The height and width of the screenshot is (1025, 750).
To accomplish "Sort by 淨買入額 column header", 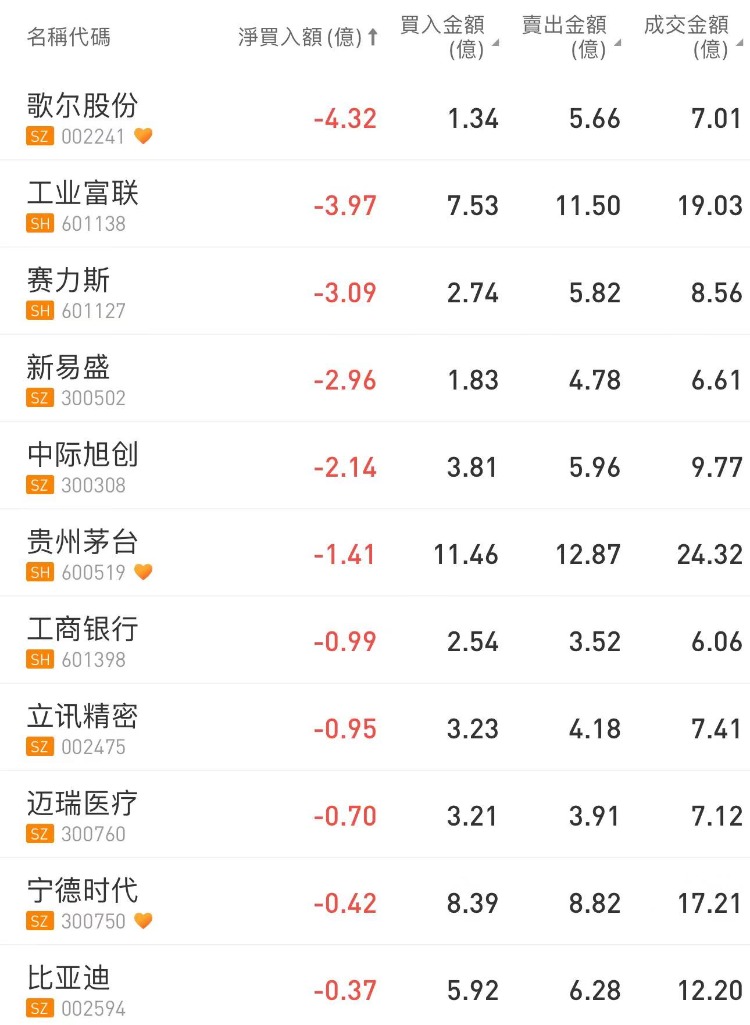I will pos(308,37).
